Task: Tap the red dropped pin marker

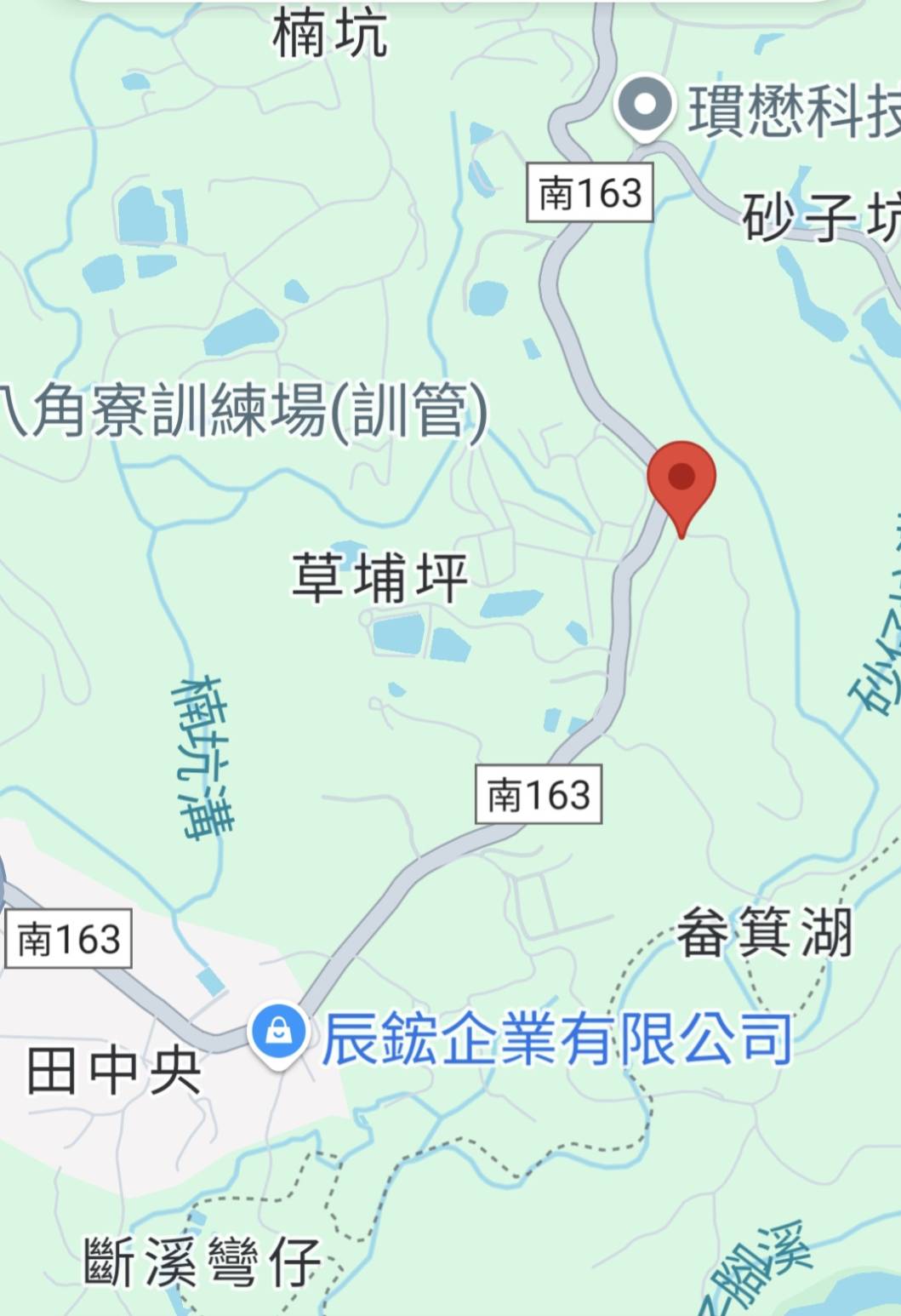Action: click(x=681, y=481)
